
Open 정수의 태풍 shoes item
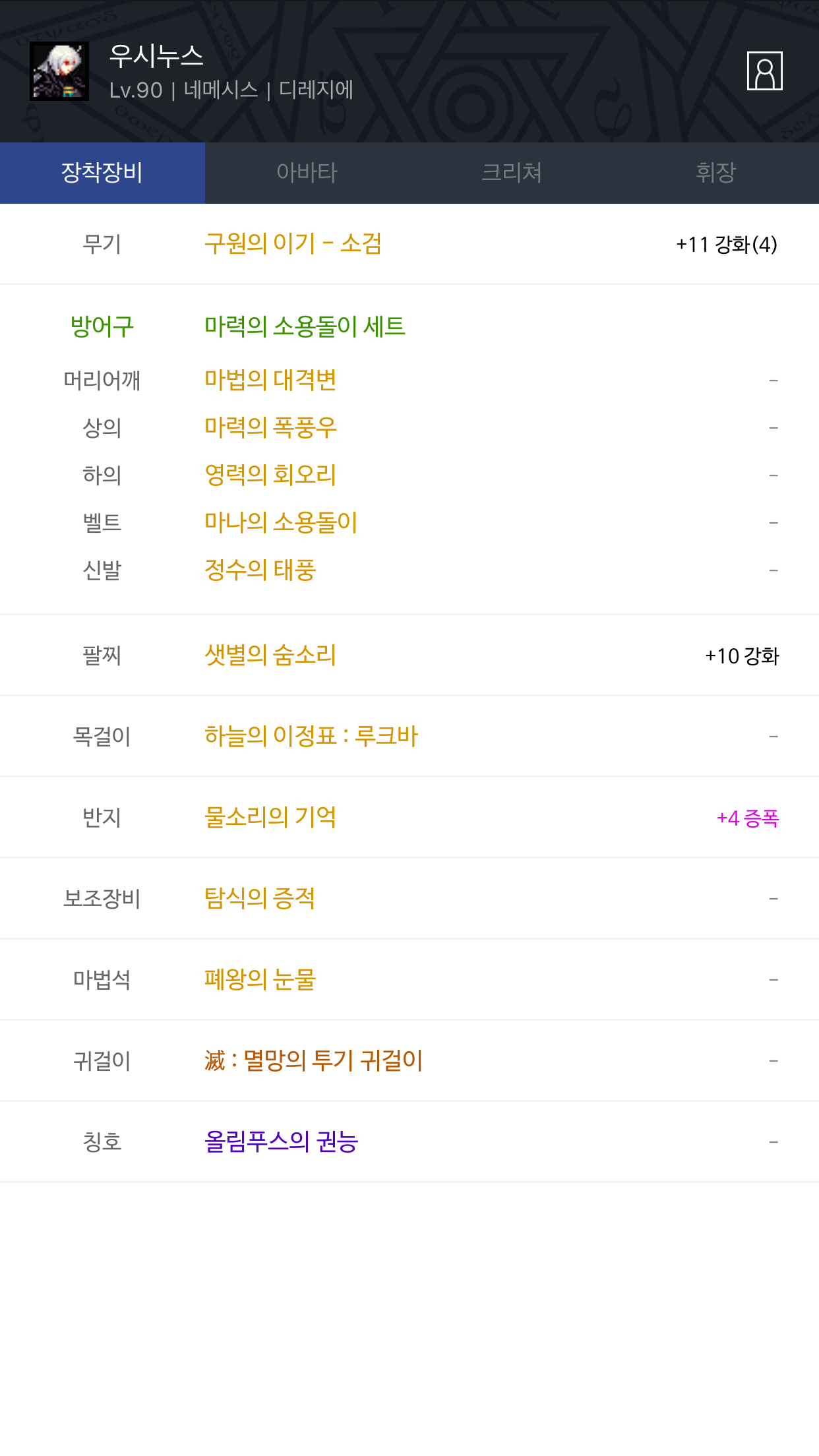(260, 570)
